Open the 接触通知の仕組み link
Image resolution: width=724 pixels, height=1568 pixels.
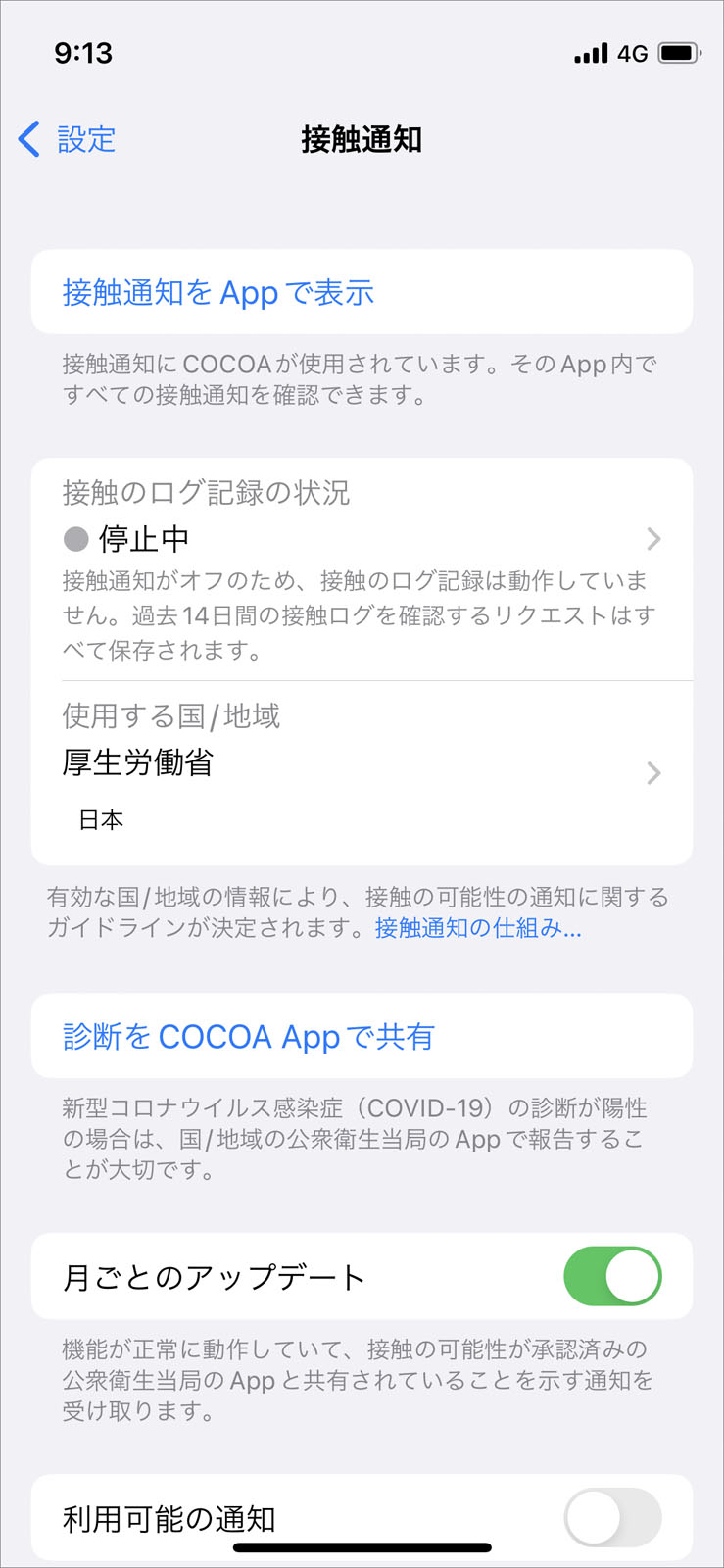pyautogui.click(x=478, y=927)
